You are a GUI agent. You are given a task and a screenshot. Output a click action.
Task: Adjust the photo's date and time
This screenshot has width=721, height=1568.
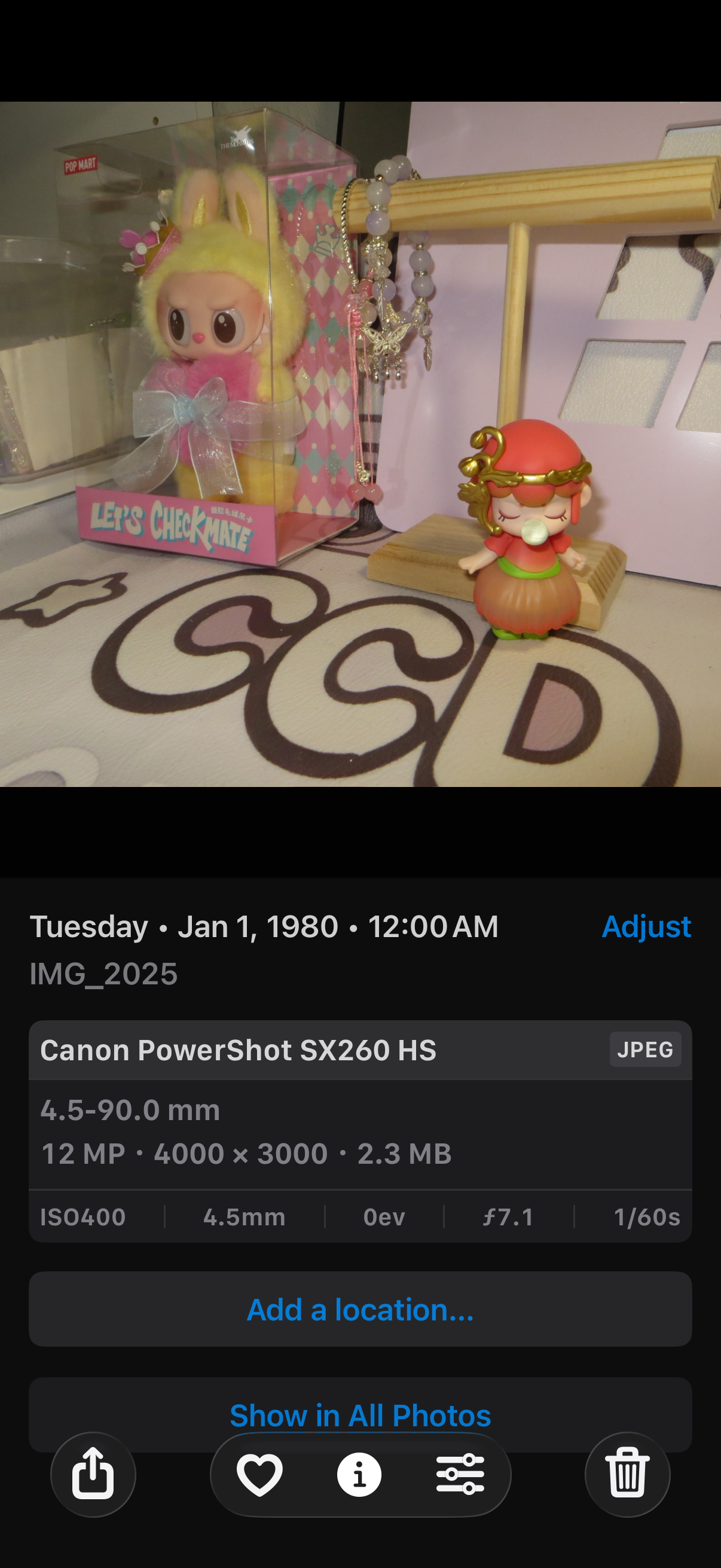pyautogui.click(x=646, y=926)
